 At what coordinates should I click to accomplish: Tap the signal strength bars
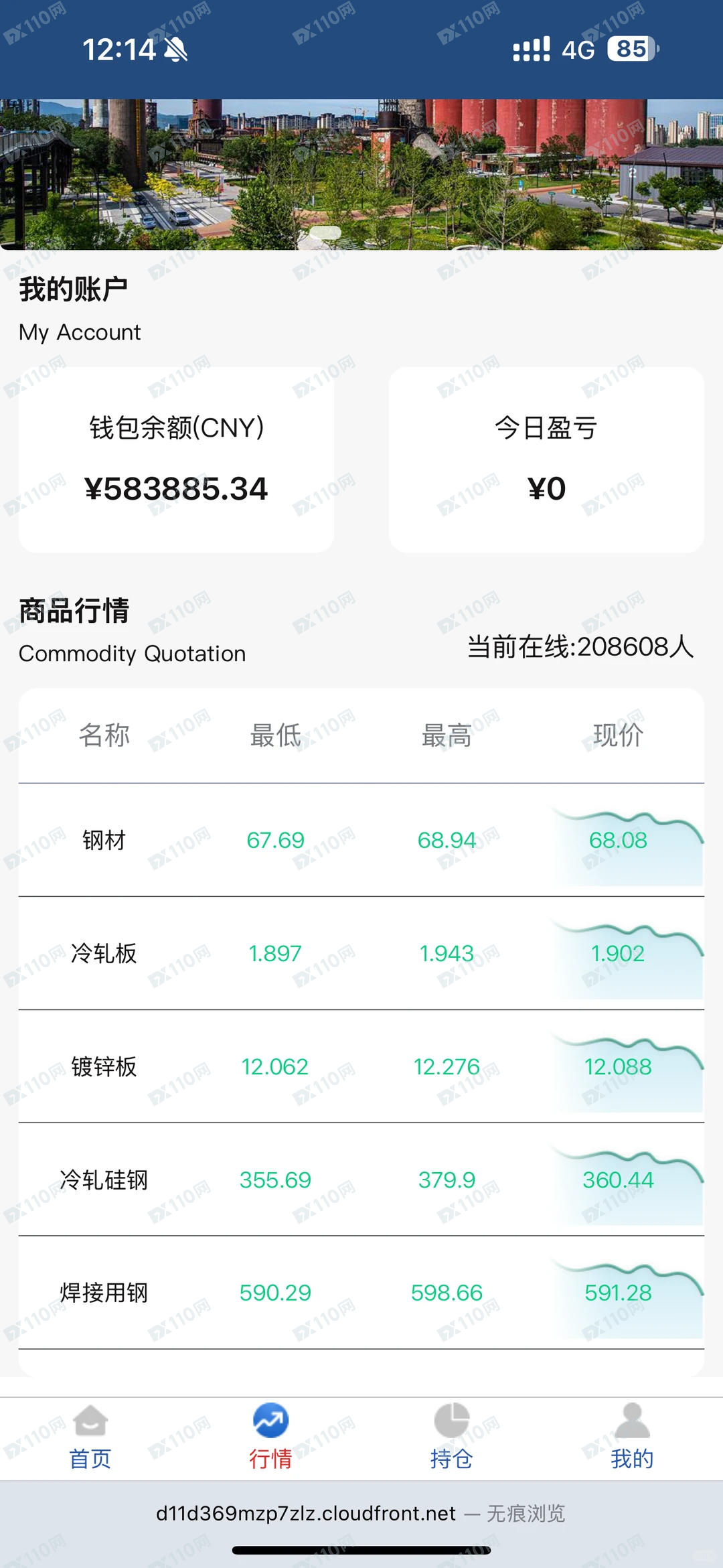coord(529,50)
